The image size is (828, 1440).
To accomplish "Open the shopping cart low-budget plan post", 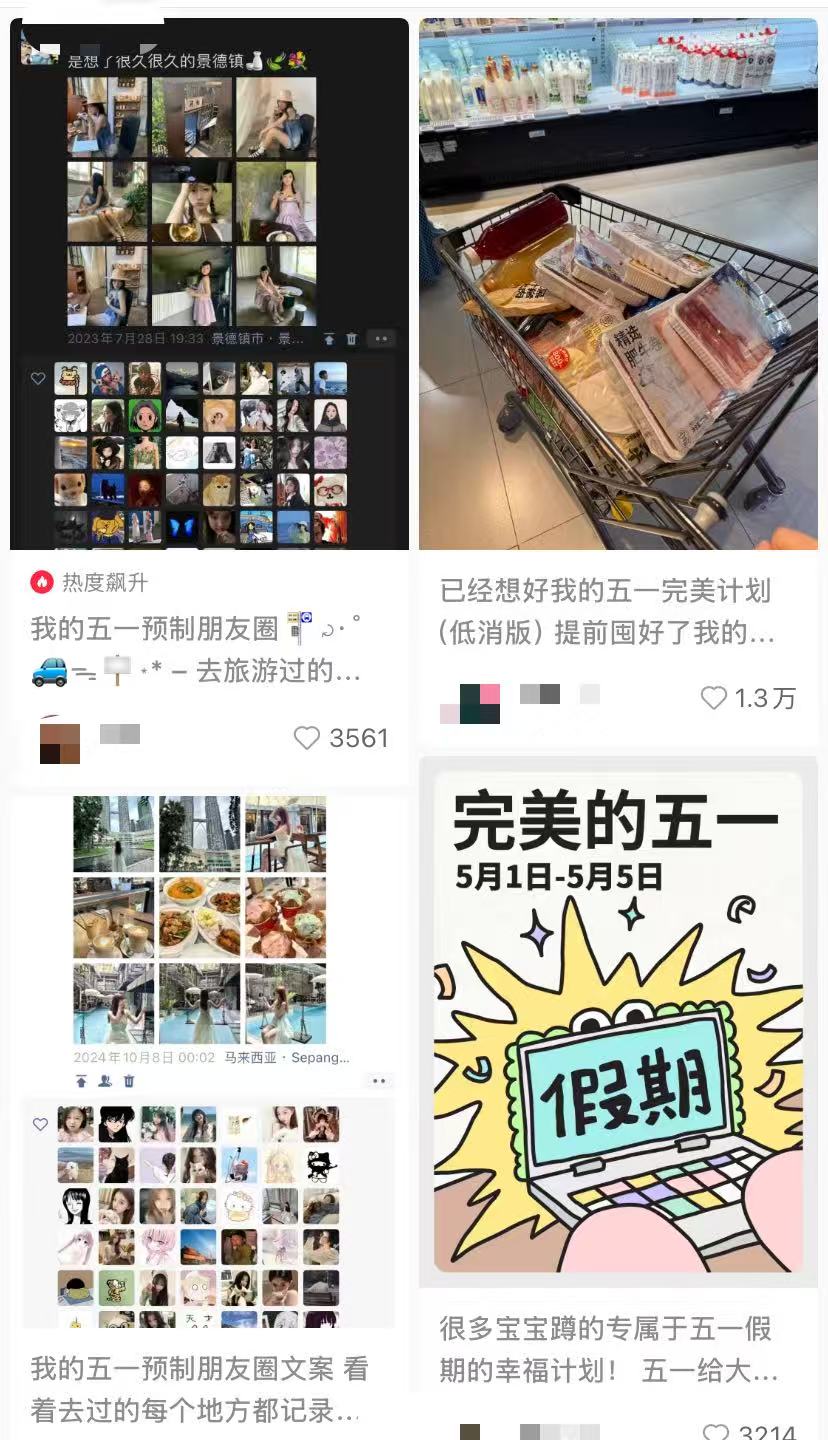I will tap(618, 284).
